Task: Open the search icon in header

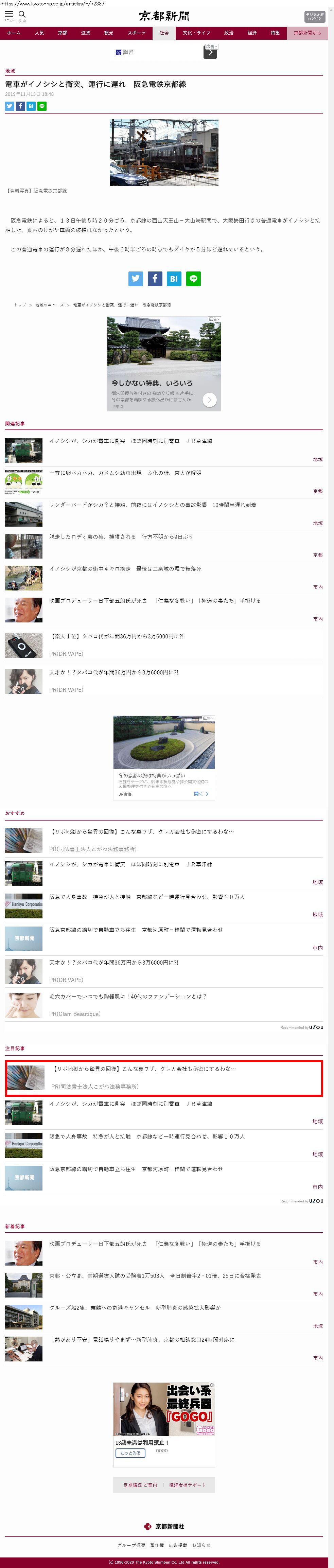Action: tap(22, 14)
